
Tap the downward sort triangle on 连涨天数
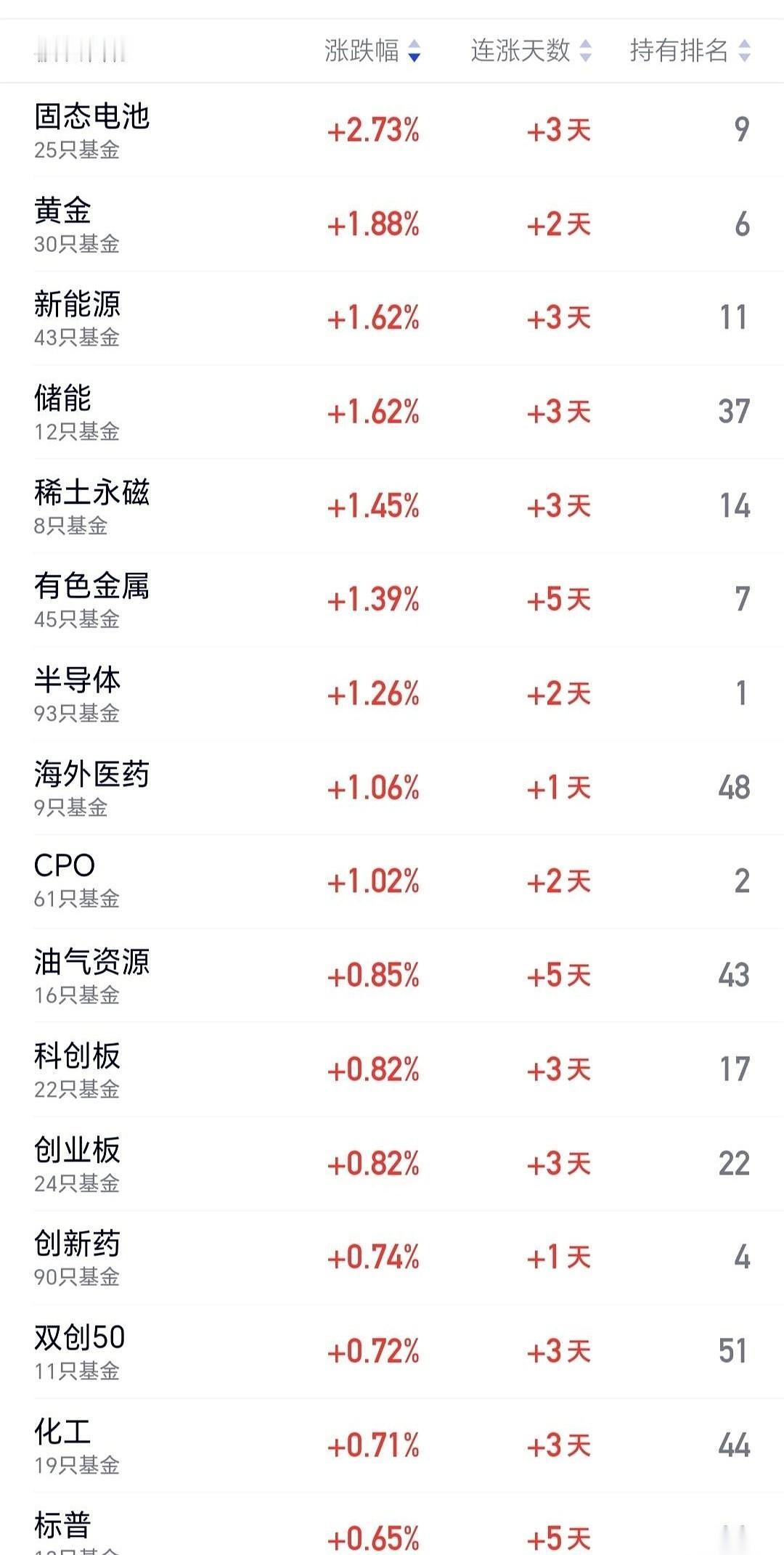tap(587, 57)
